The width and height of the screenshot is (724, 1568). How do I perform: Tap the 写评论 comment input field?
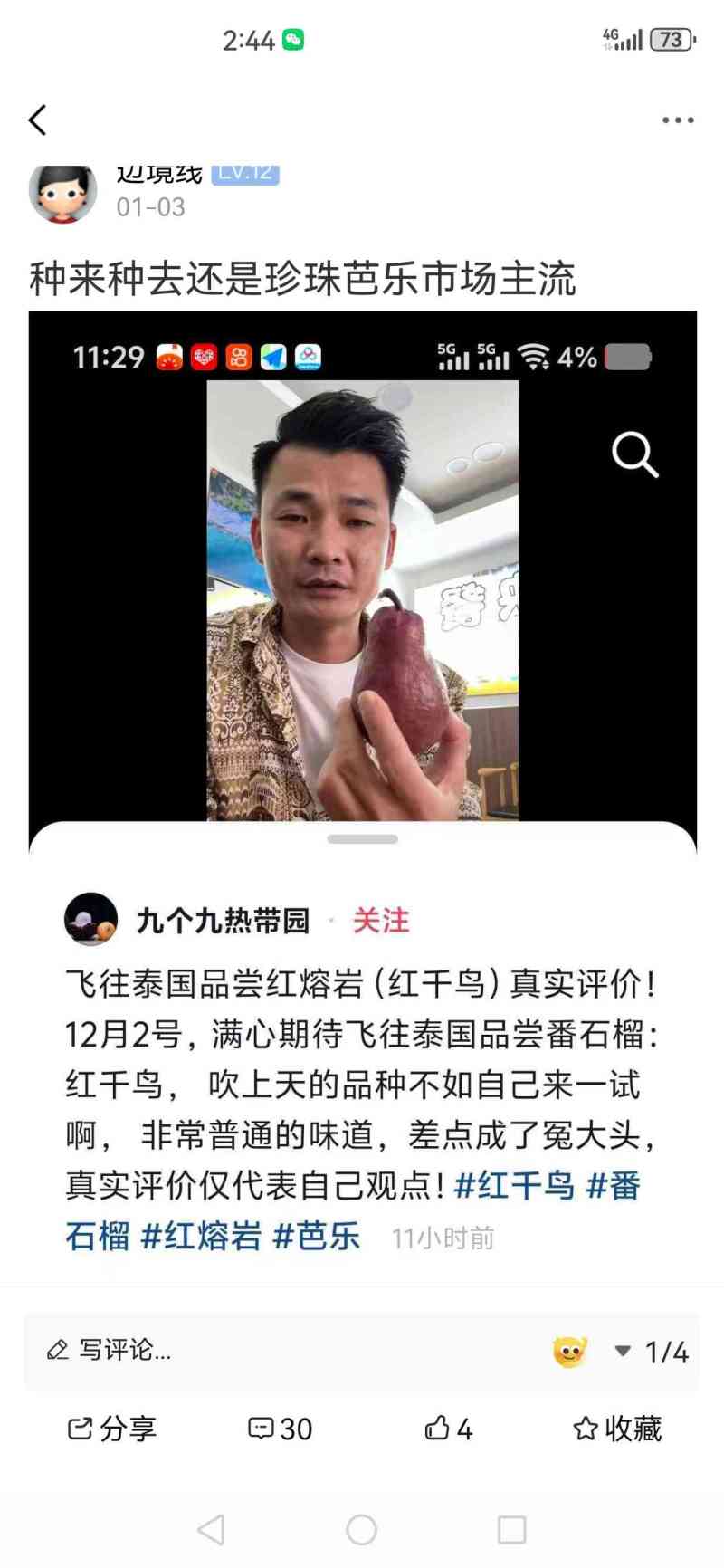coord(271,1351)
